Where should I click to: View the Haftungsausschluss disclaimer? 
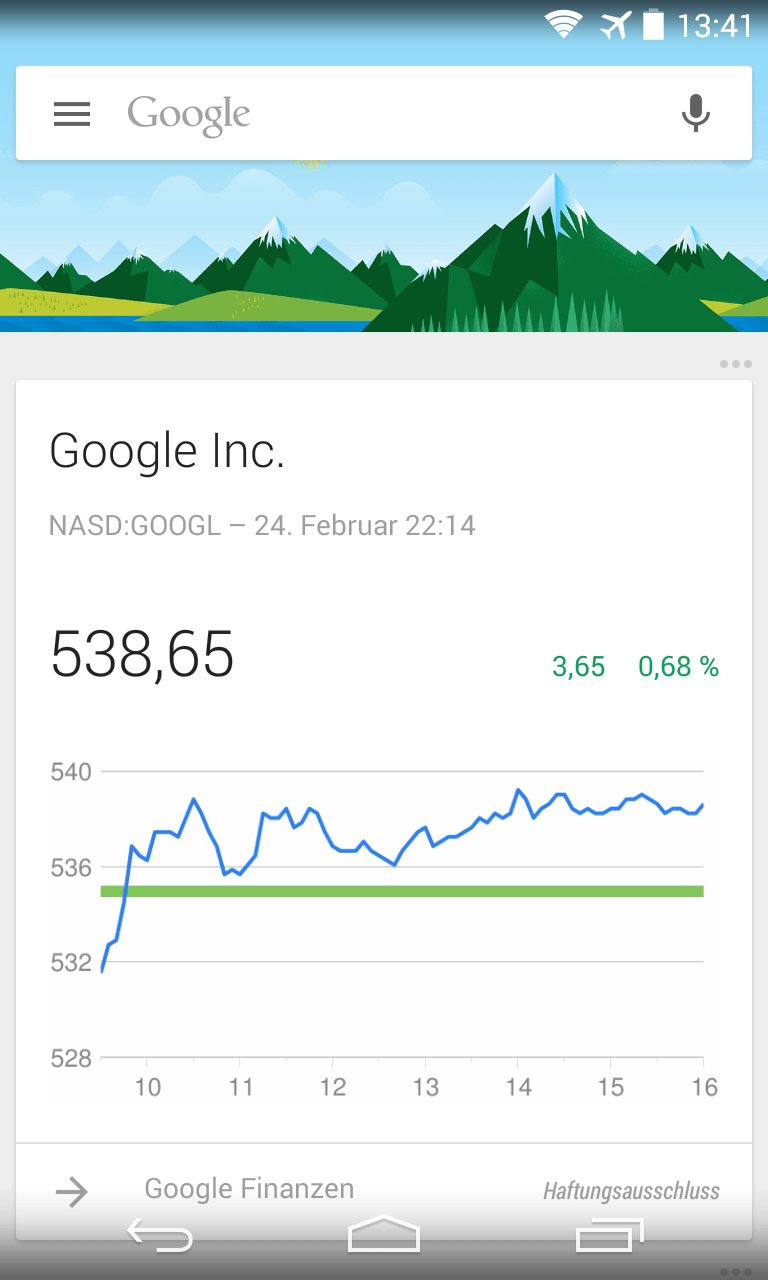pyautogui.click(x=631, y=1191)
